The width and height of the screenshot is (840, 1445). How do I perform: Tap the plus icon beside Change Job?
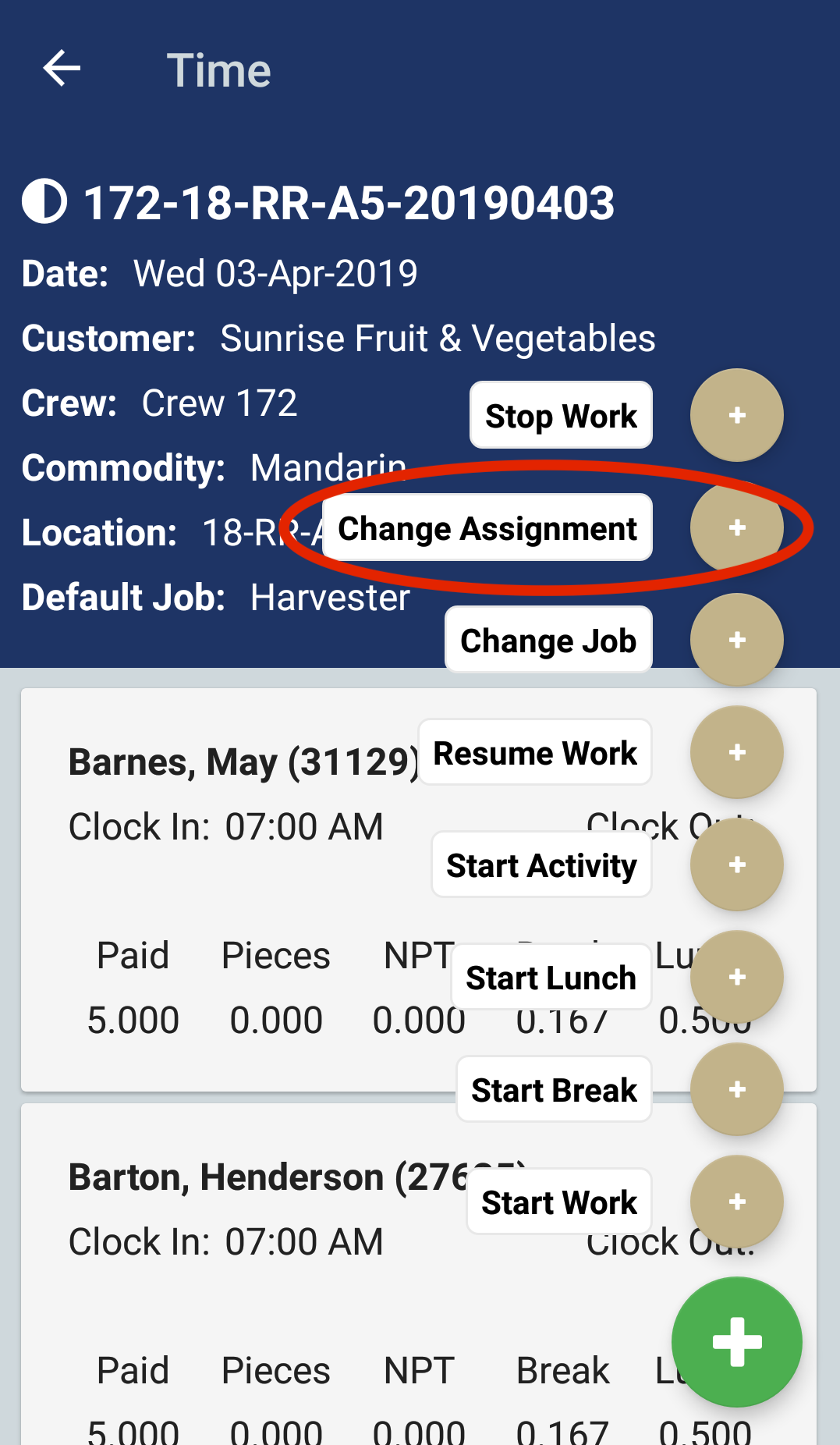736,639
